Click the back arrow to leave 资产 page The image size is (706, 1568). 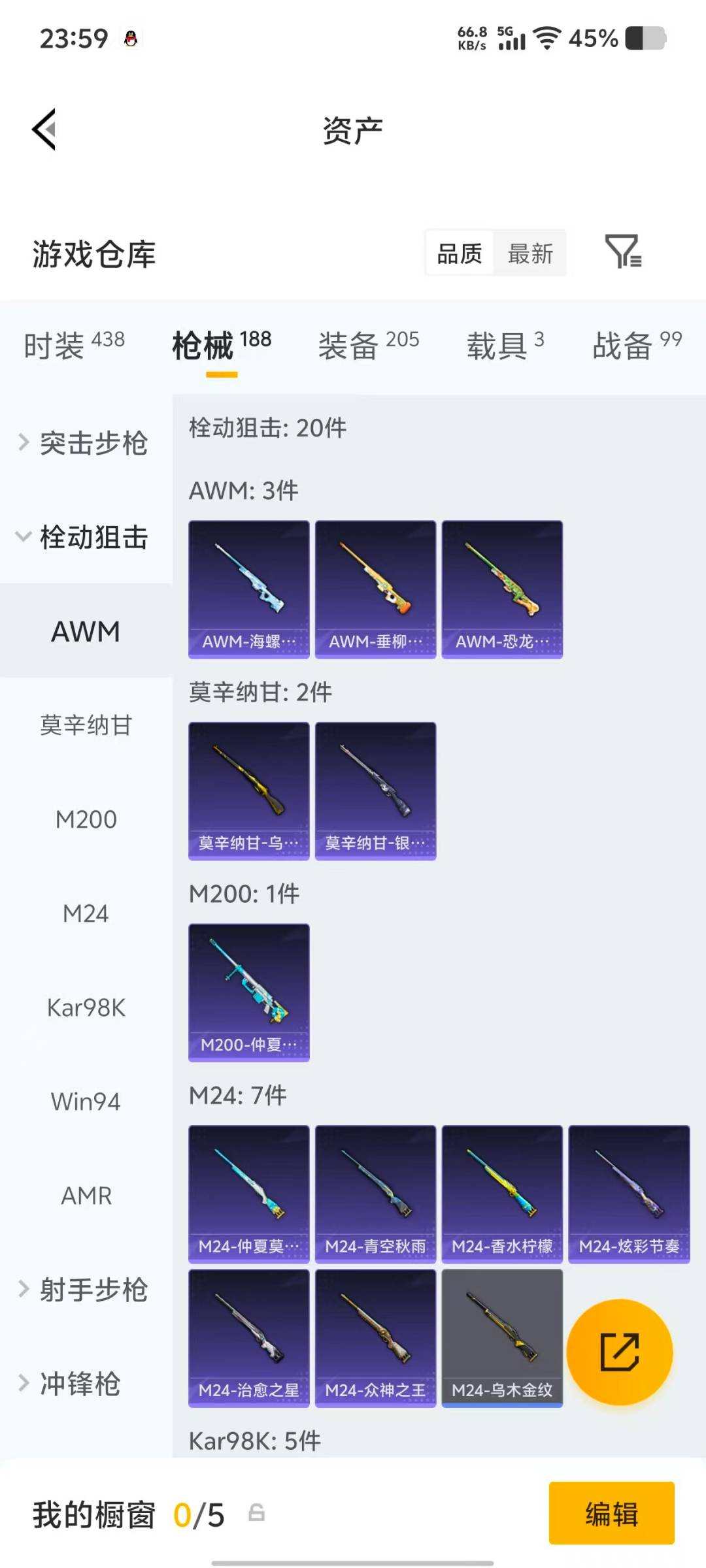[43, 129]
